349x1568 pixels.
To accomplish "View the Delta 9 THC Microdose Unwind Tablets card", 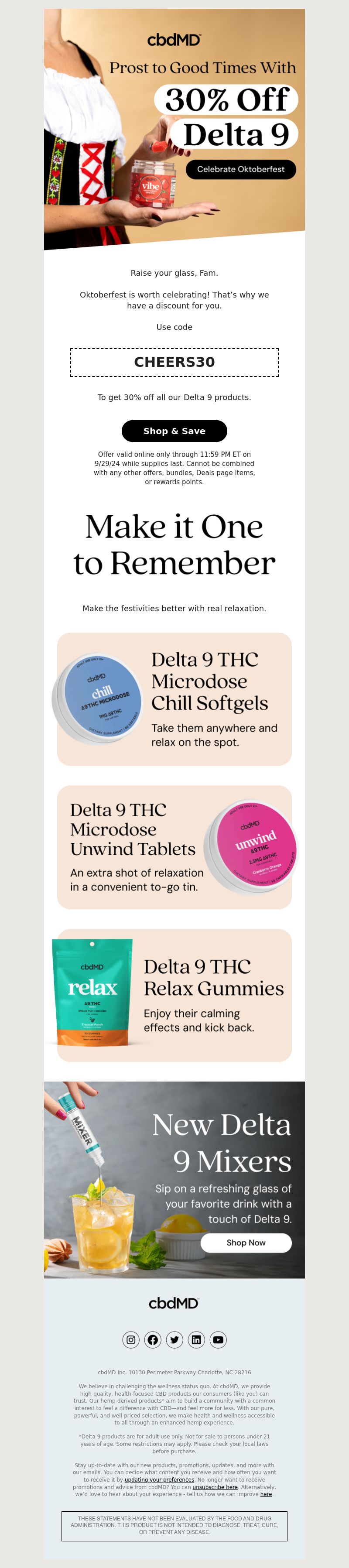I will point(174,847).
